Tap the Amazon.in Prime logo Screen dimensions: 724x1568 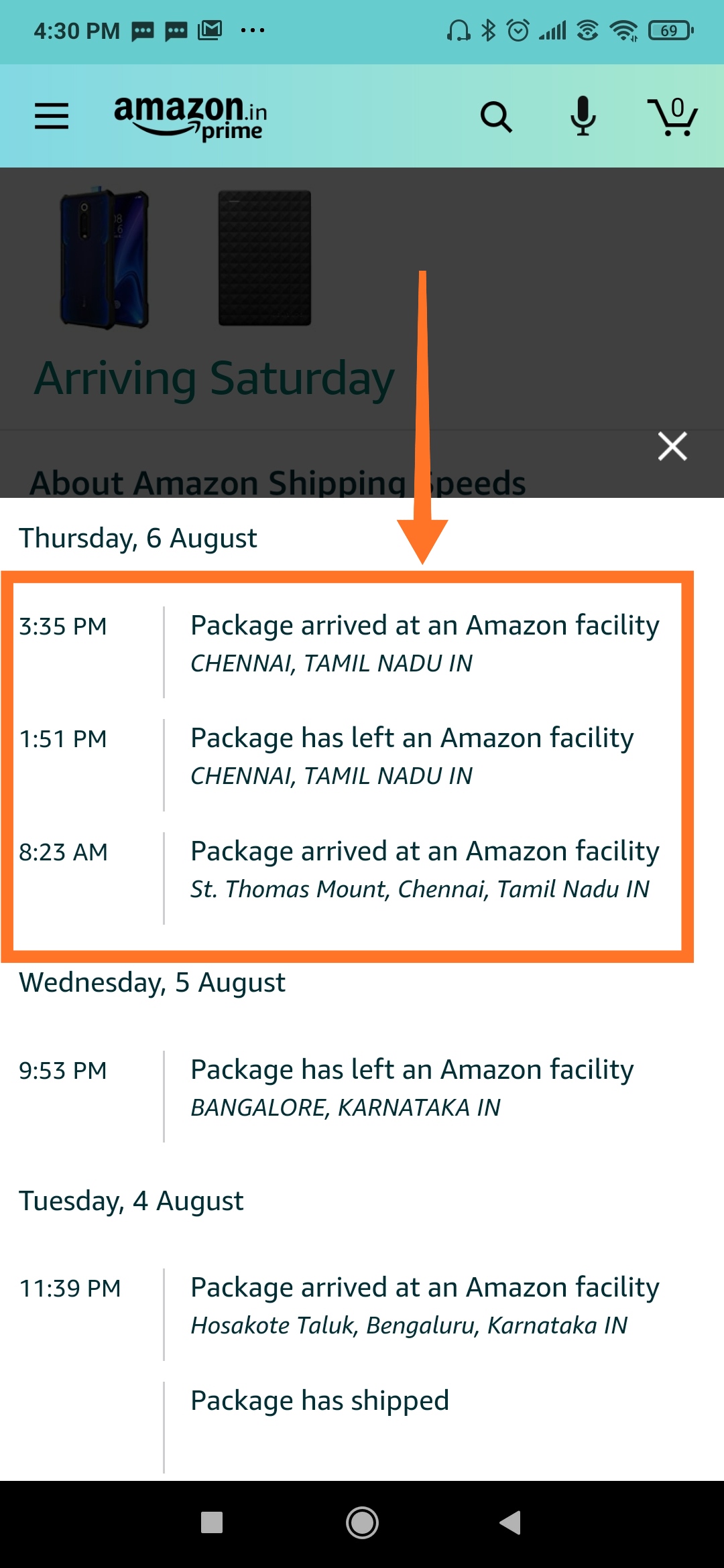pyautogui.click(x=190, y=117)
